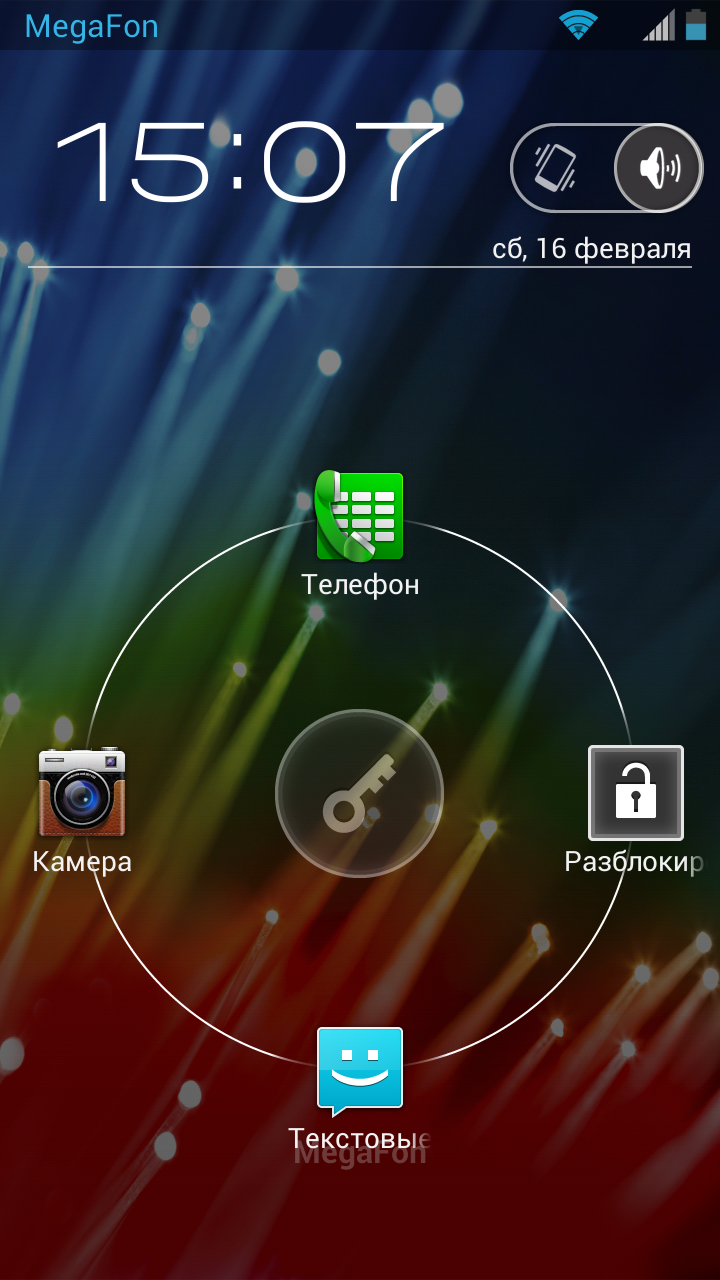Viewport: 720px width, 1280px height.
Task: Tap the key handle in the center
Action: (x=359, y=793)
